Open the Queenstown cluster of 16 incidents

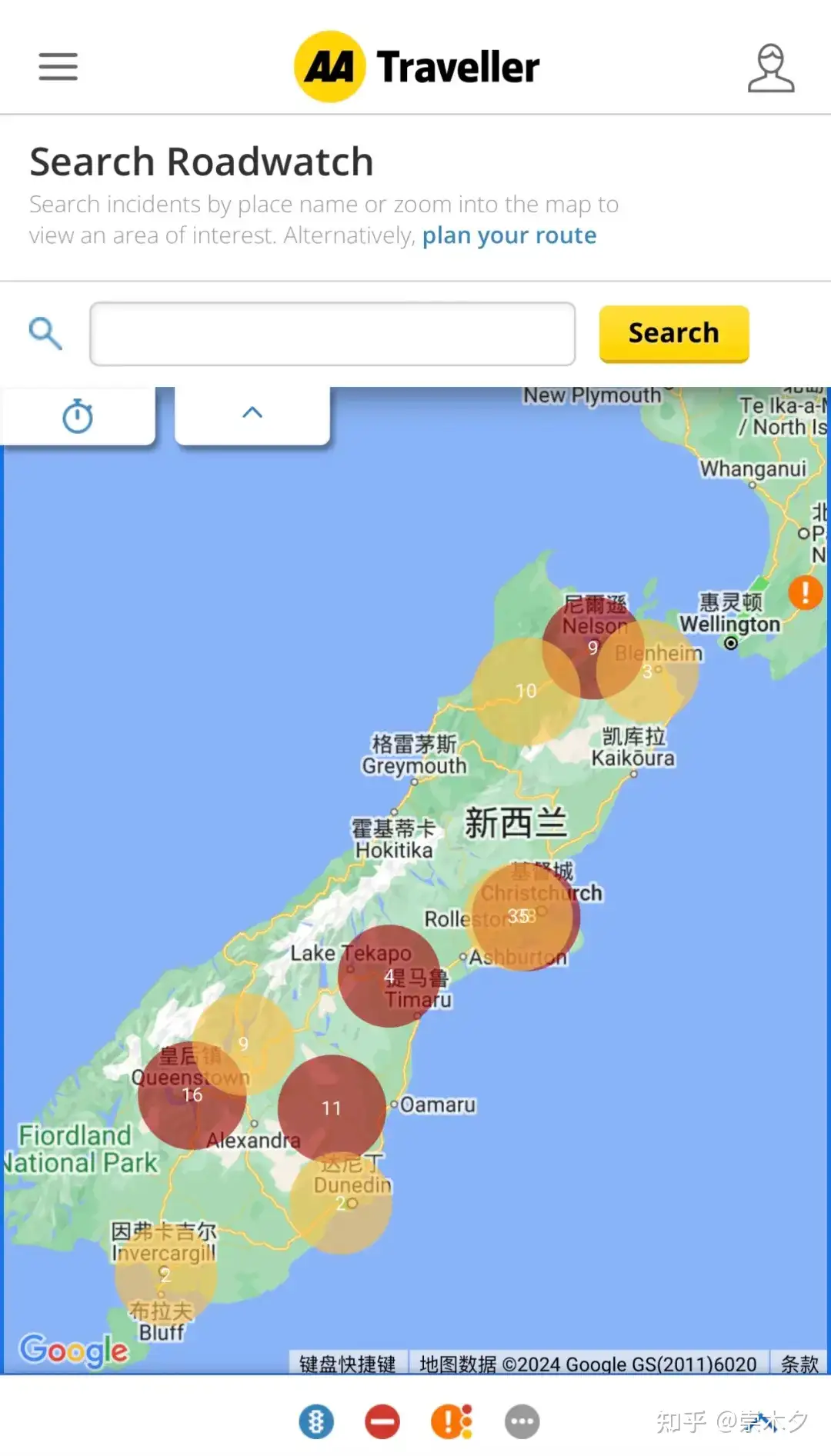click(192, 1095)
